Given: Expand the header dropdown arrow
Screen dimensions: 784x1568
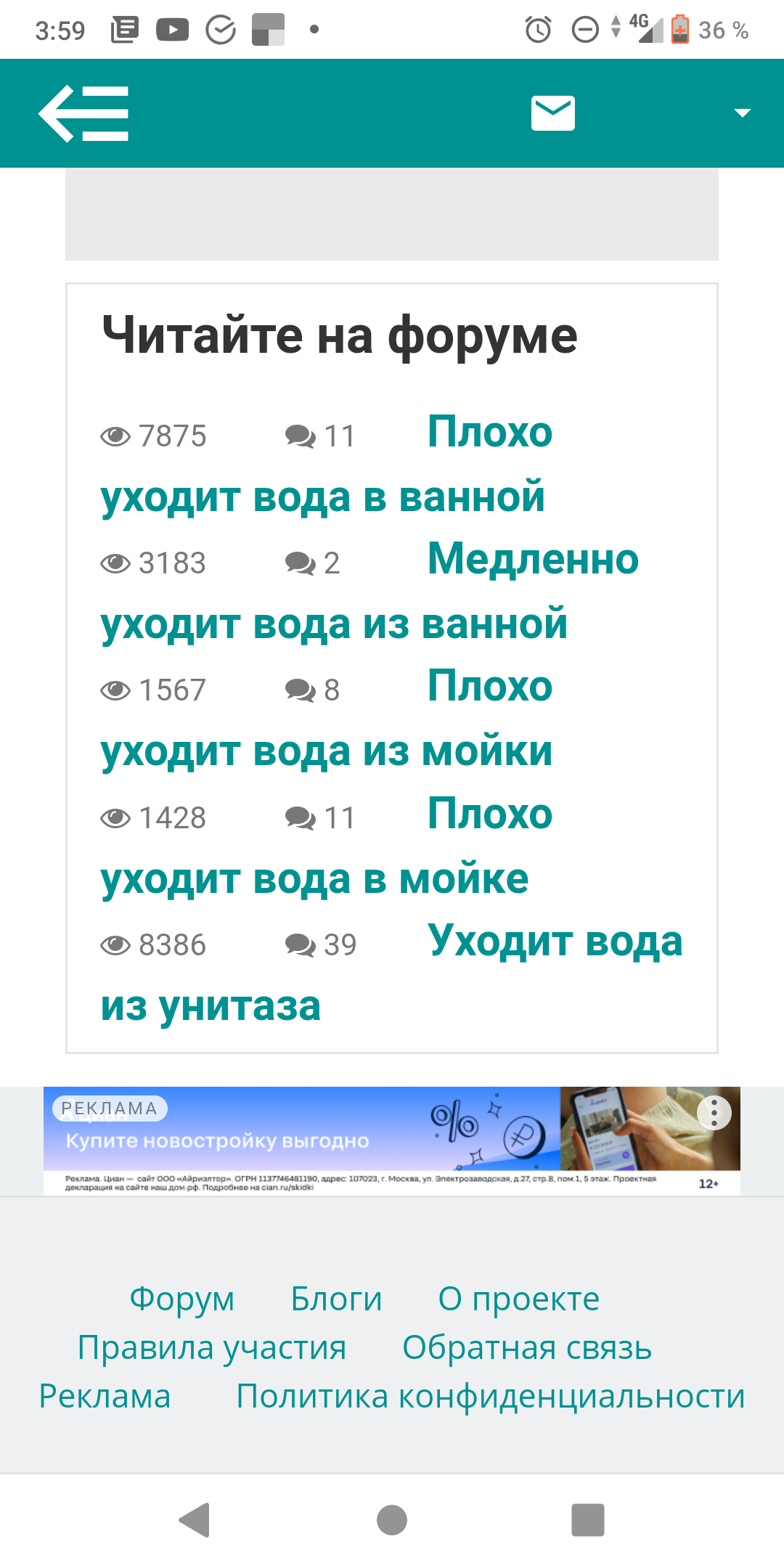Looking at the screenshot, I should pyautogui.click(x=741, y=113).
